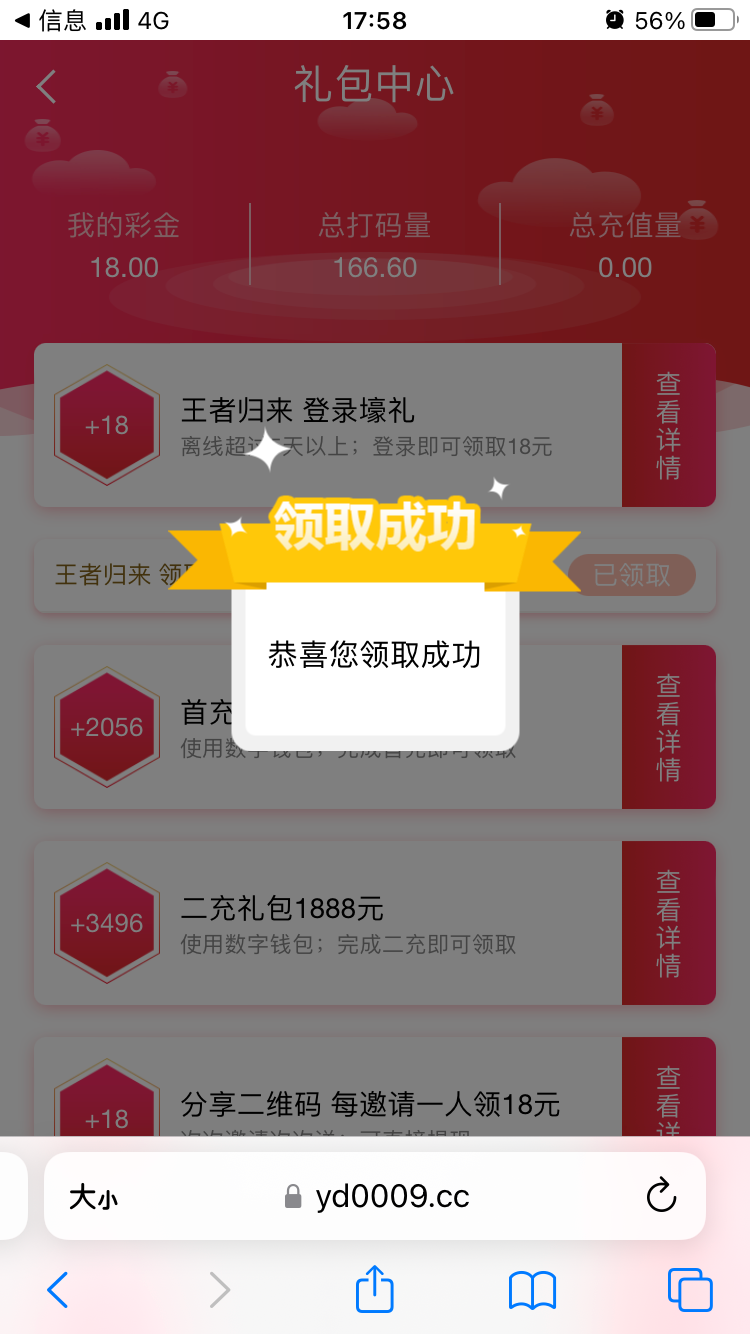The image size is (750, 1334).
Task: Return to the 信息 app
Action: coord(50,20)
